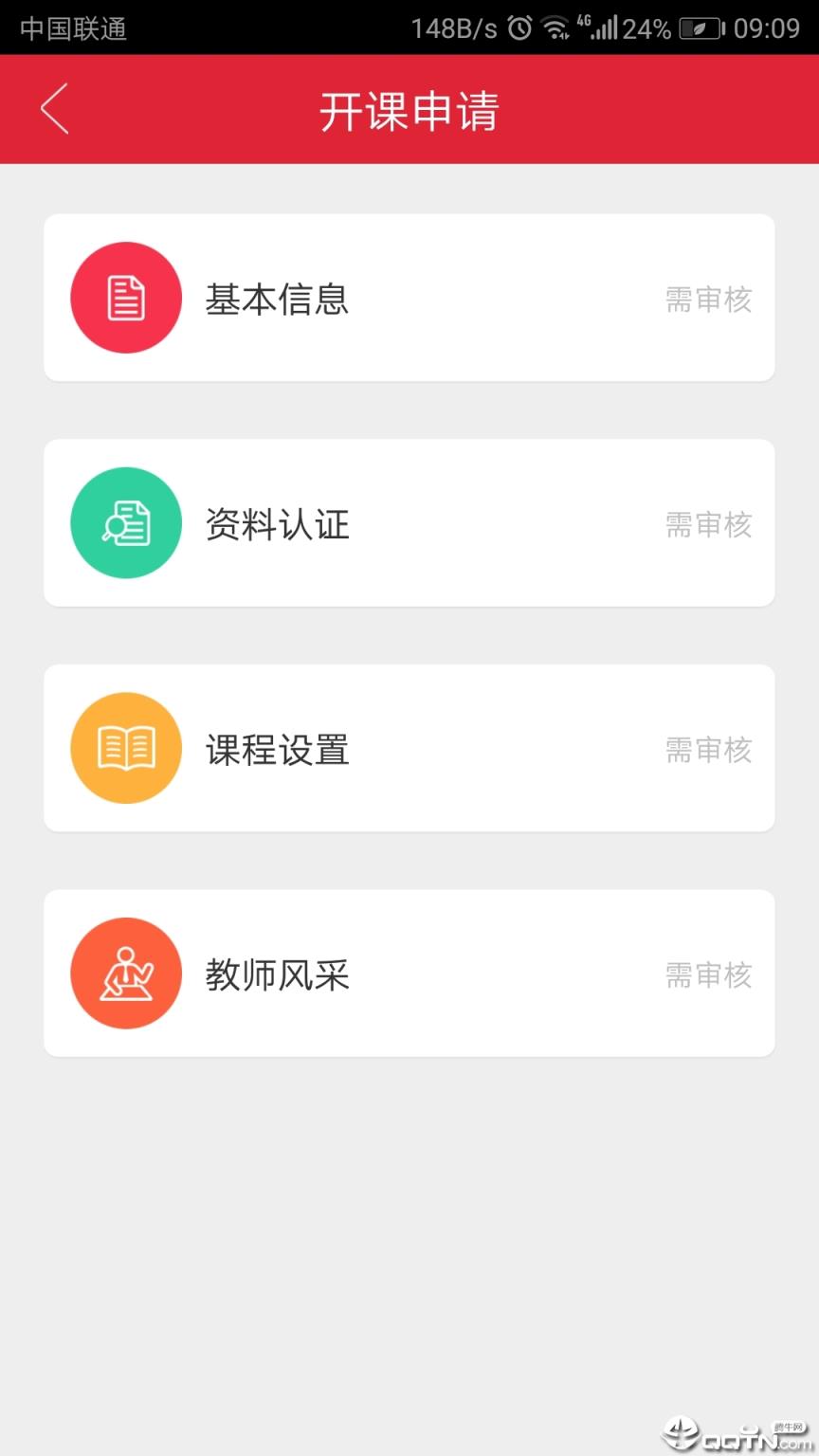
Task: Tap the alarm clock status icon
Action: point(518,27)
